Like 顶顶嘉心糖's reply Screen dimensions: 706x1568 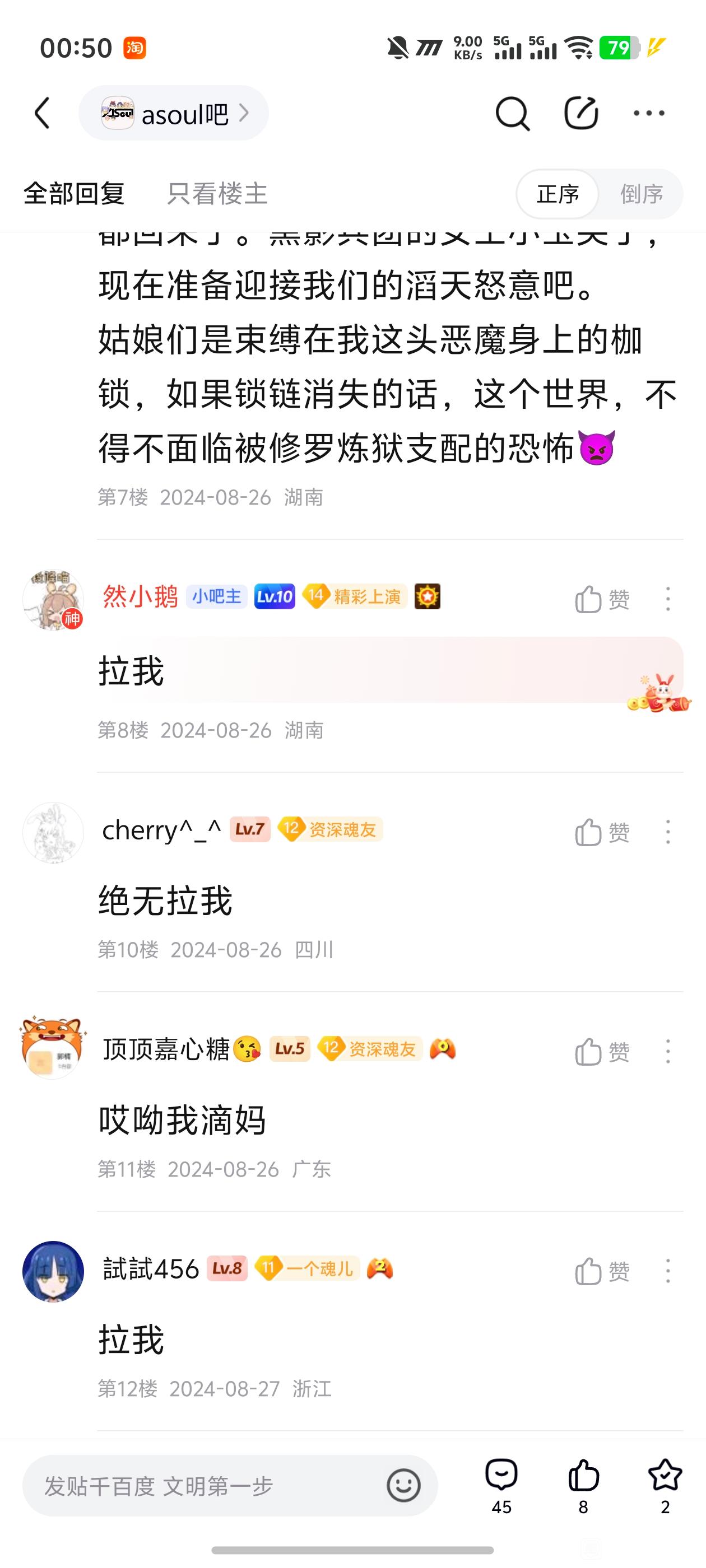(601, 1052)
